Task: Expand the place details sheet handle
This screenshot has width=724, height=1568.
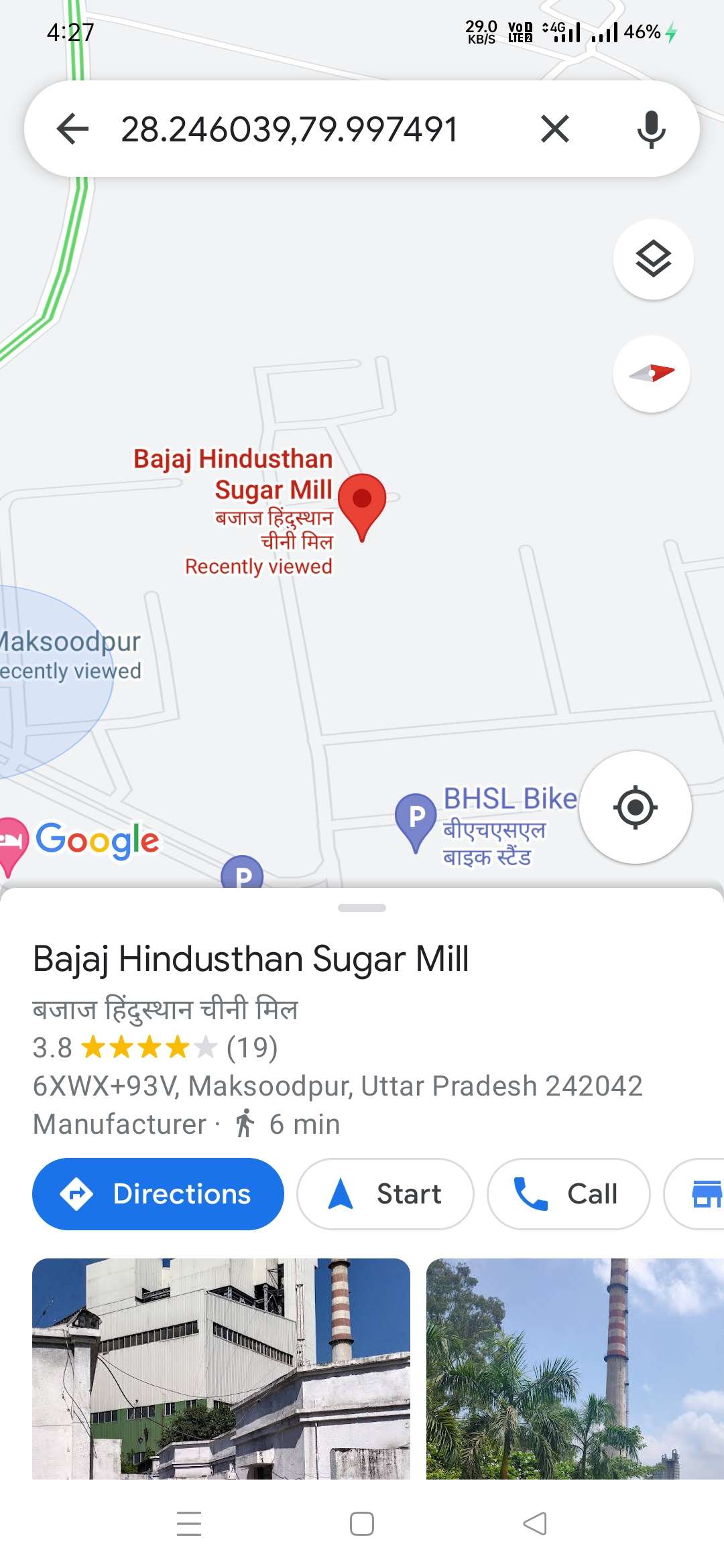Action: [362, 908]
